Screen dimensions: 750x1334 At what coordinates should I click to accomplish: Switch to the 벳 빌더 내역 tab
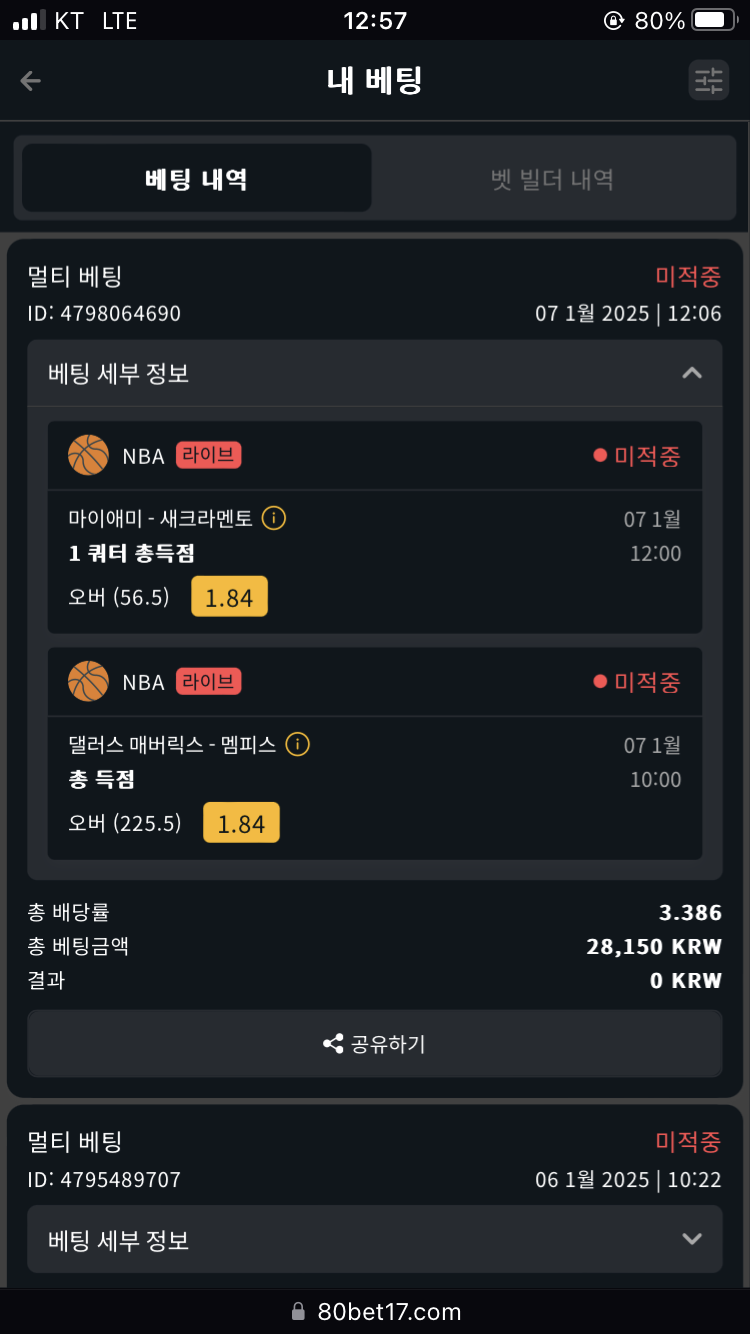click(x=553, y=180)
